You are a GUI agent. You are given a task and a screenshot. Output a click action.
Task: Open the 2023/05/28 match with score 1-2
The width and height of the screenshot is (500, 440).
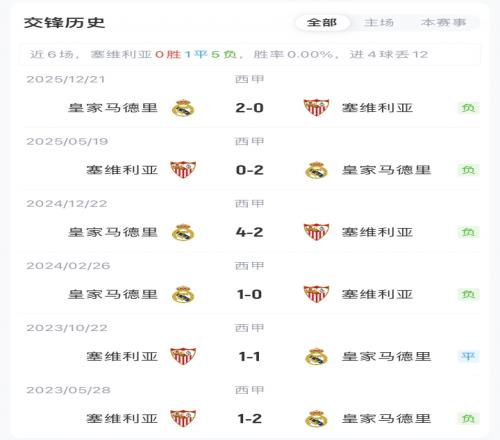tap(250, 407)
